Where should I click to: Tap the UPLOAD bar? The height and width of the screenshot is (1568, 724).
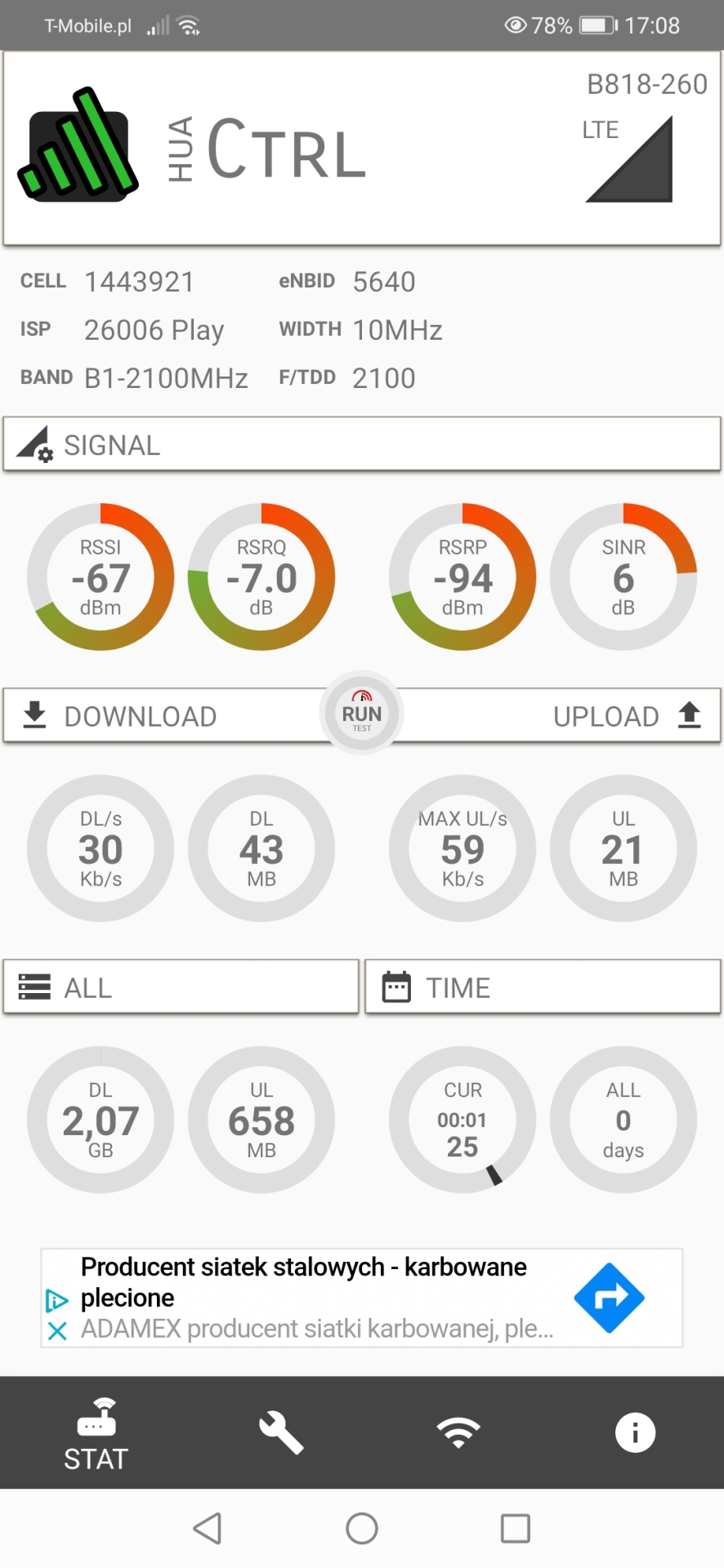coord(561,715)
